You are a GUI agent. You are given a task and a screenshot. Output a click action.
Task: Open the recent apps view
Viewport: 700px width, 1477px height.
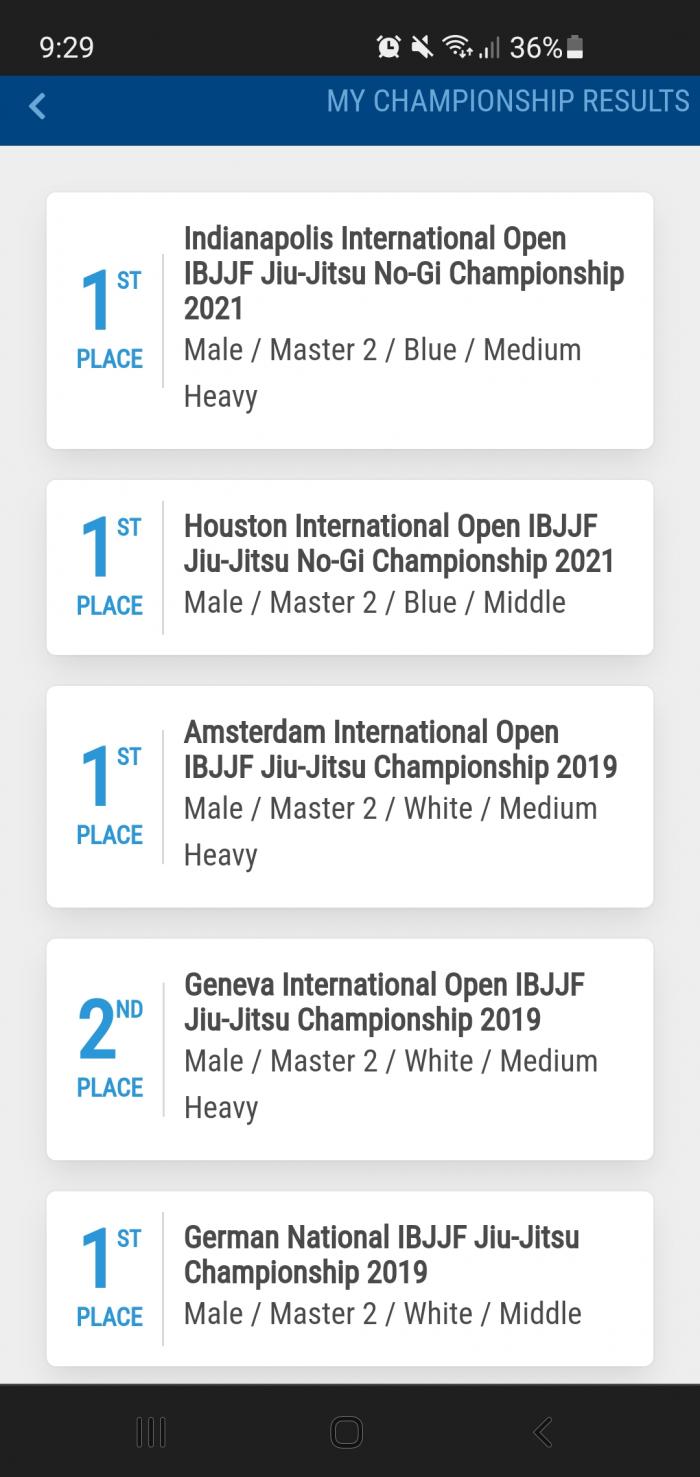click(151, 1432)
